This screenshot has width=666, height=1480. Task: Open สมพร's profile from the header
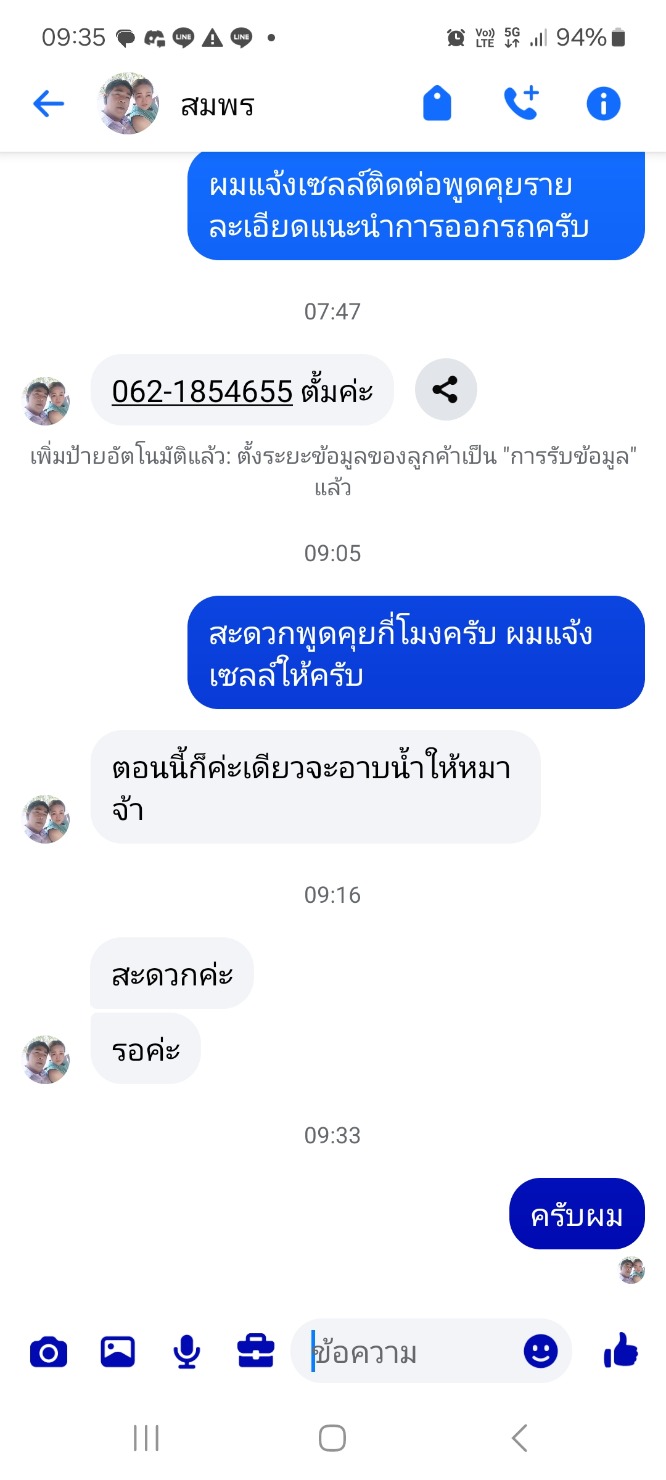180,104
